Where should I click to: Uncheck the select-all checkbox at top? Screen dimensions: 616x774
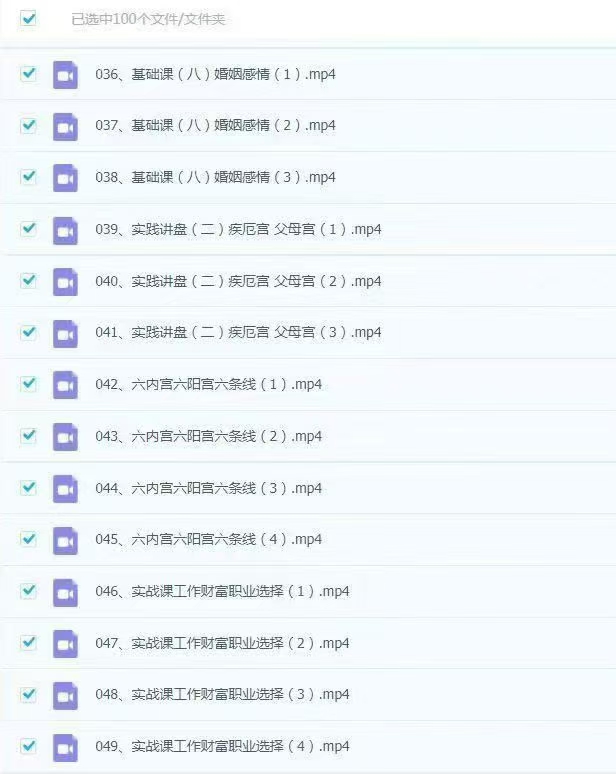pyautogui.click(x=28, y=18)
